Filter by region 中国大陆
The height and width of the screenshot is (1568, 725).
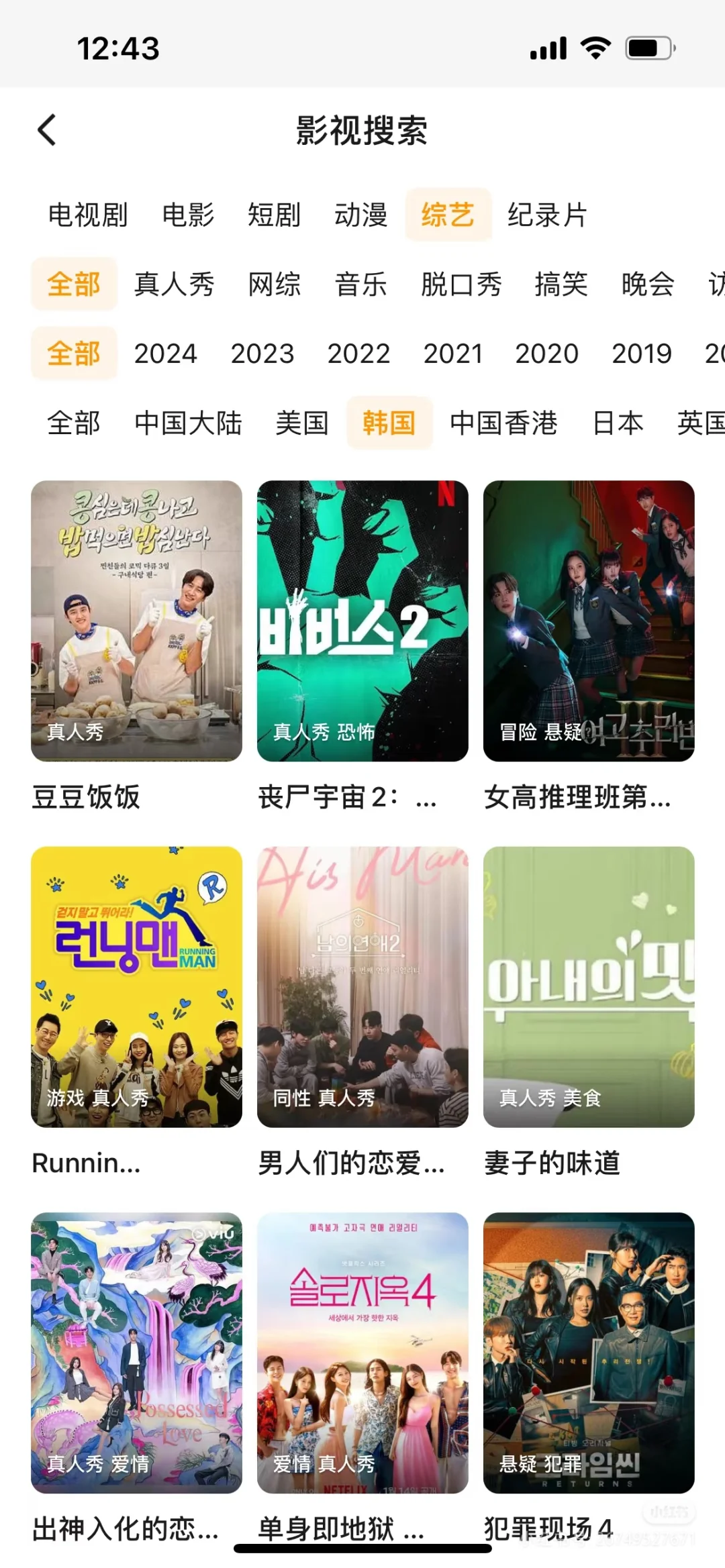(188, 423)
